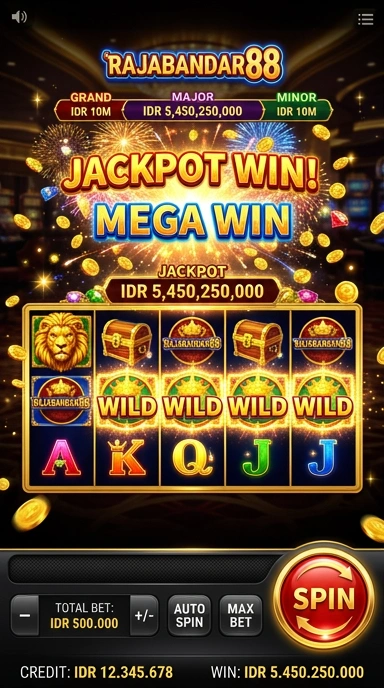Decrease total bet with minus button
The height and width of the screenshot is (688, 384).
click(x=25, y=615)
